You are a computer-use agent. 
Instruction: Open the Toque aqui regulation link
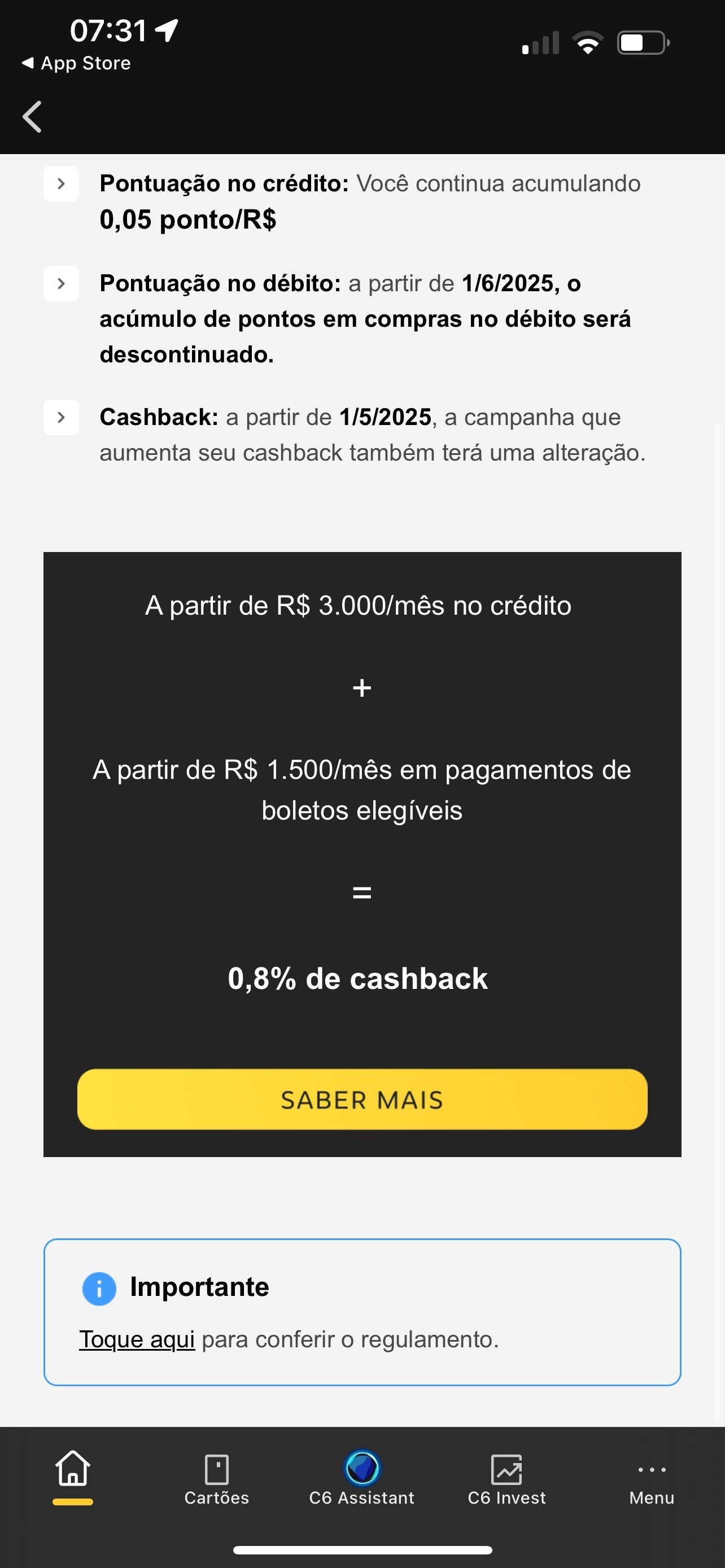[137, 1339]
